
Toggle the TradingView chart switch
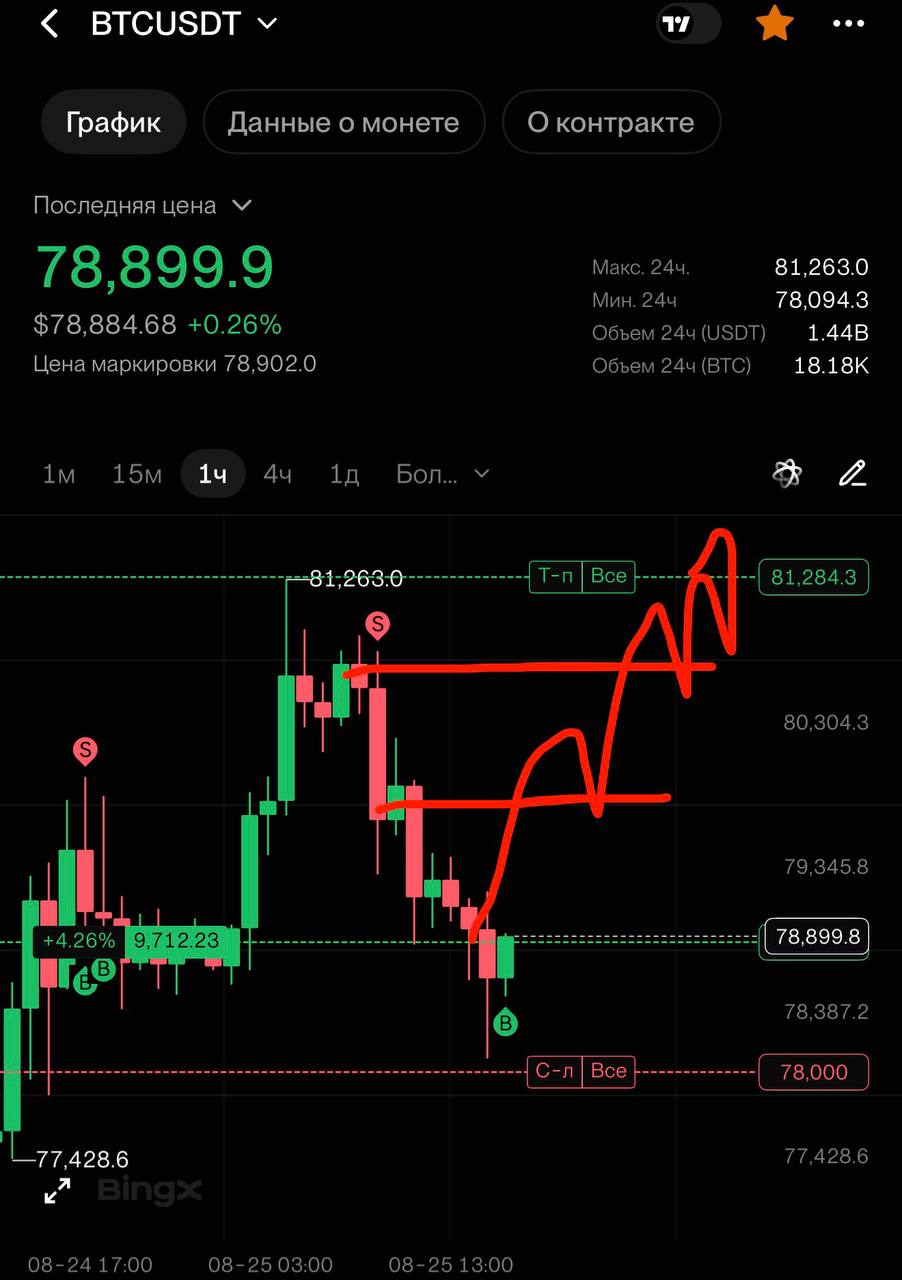(x=688, y=24)
